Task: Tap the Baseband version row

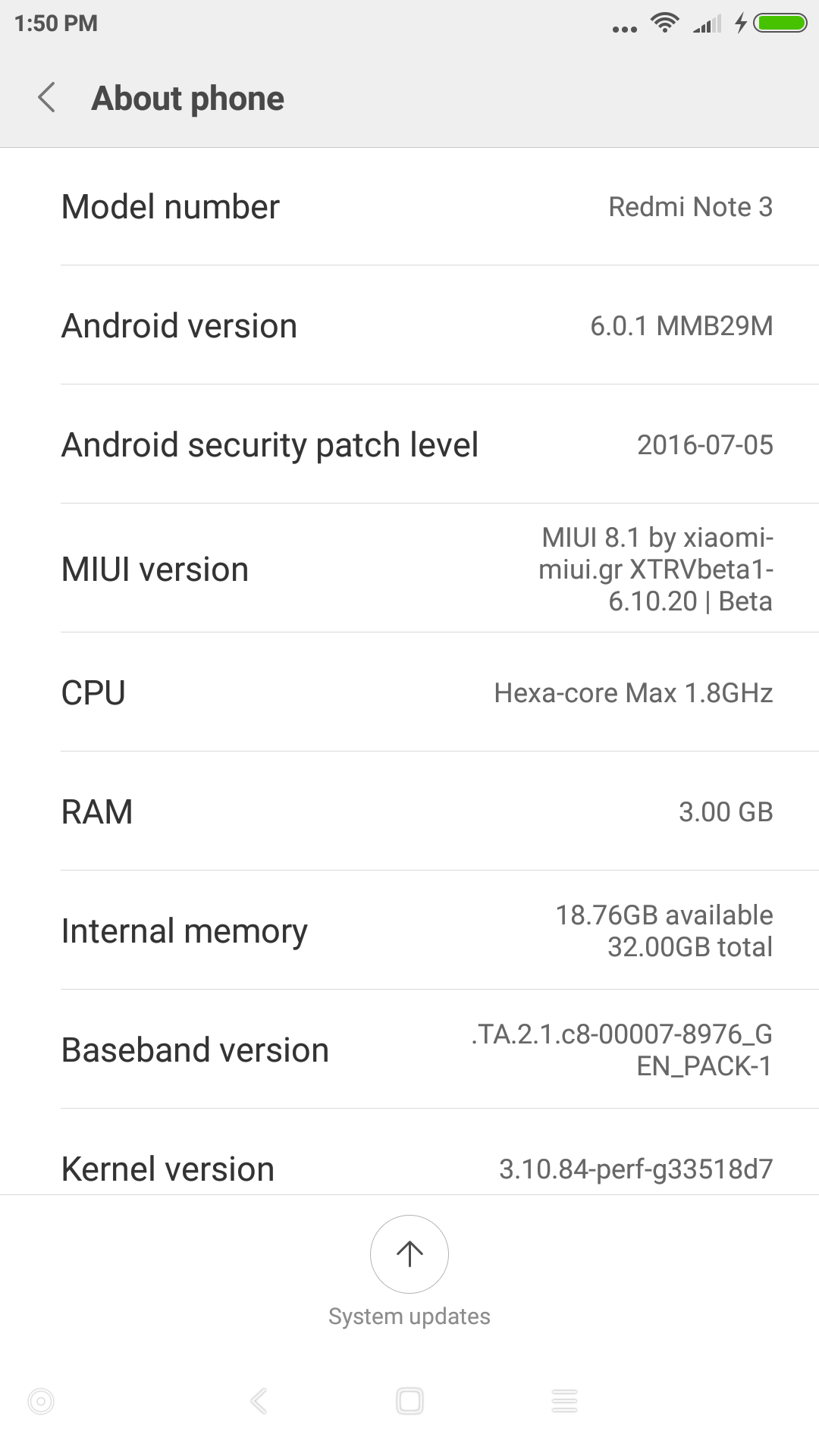Action: pyautogui.click(x=409, y=1050)
